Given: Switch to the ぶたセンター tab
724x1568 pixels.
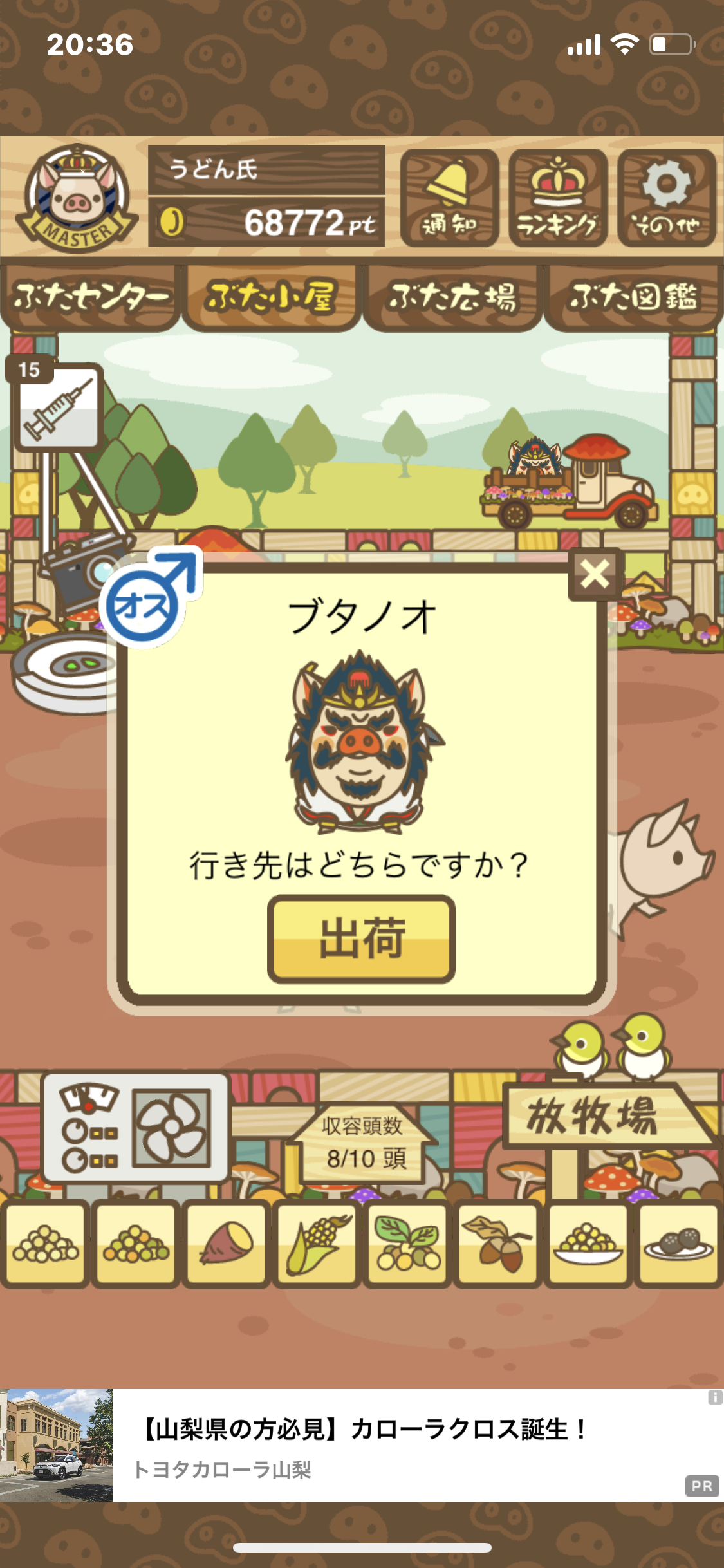Looking at the screenshot, I should (x=91, y=298).
